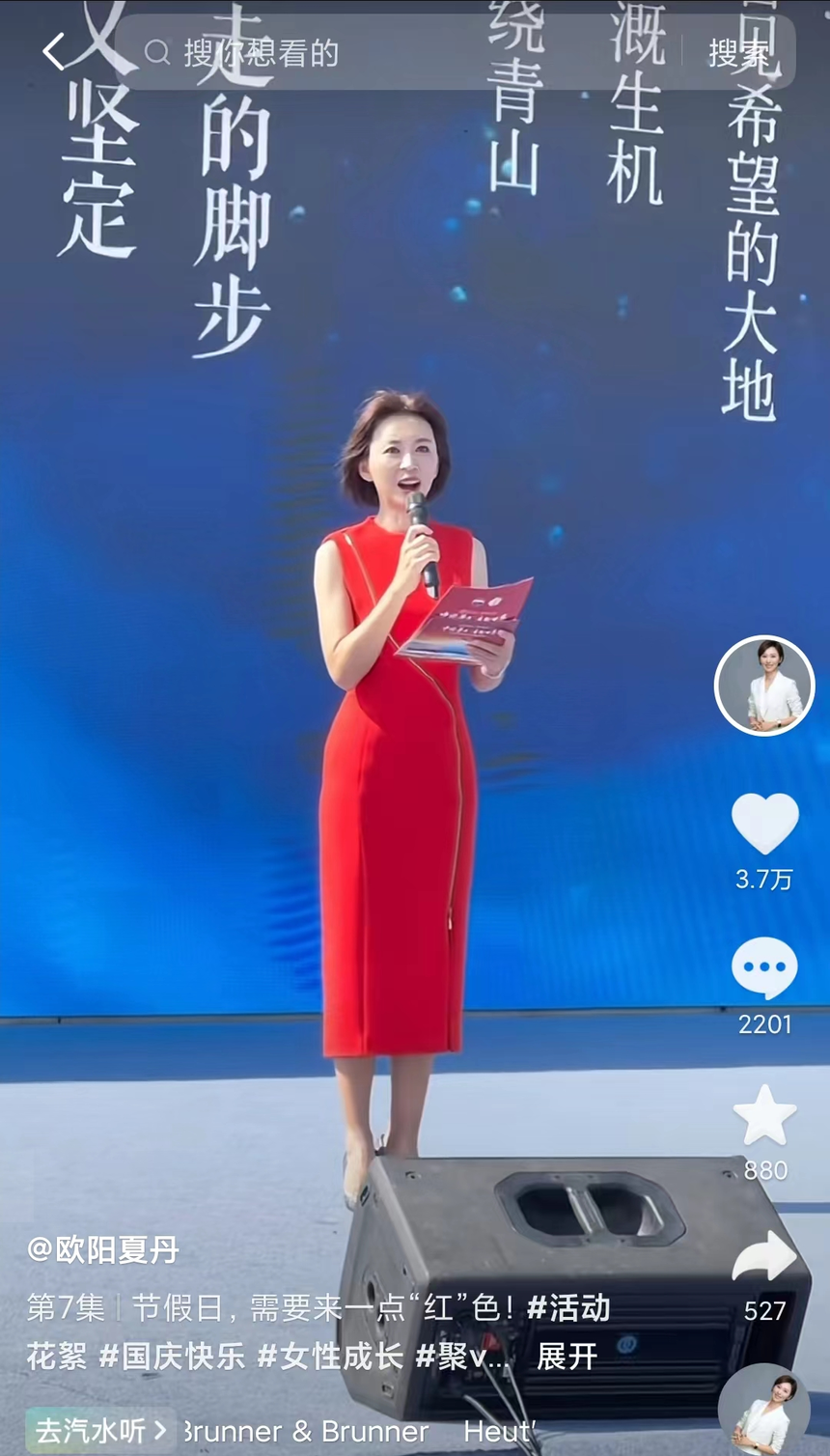Open the #国庆快乐 hashtag
The height and width of the screenshot is (1456, 830).
(x=172, y=1356)
